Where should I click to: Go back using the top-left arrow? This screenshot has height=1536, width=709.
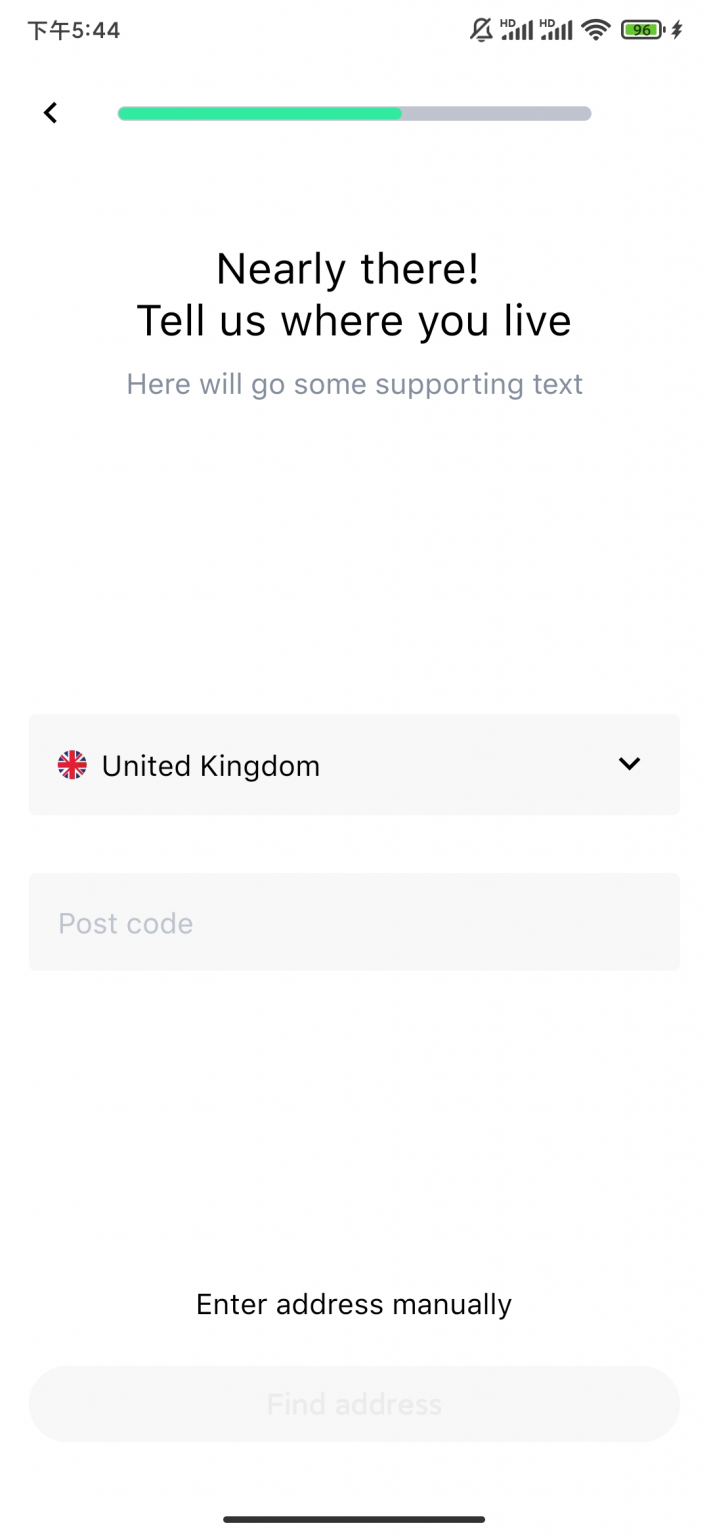point(51,113)
